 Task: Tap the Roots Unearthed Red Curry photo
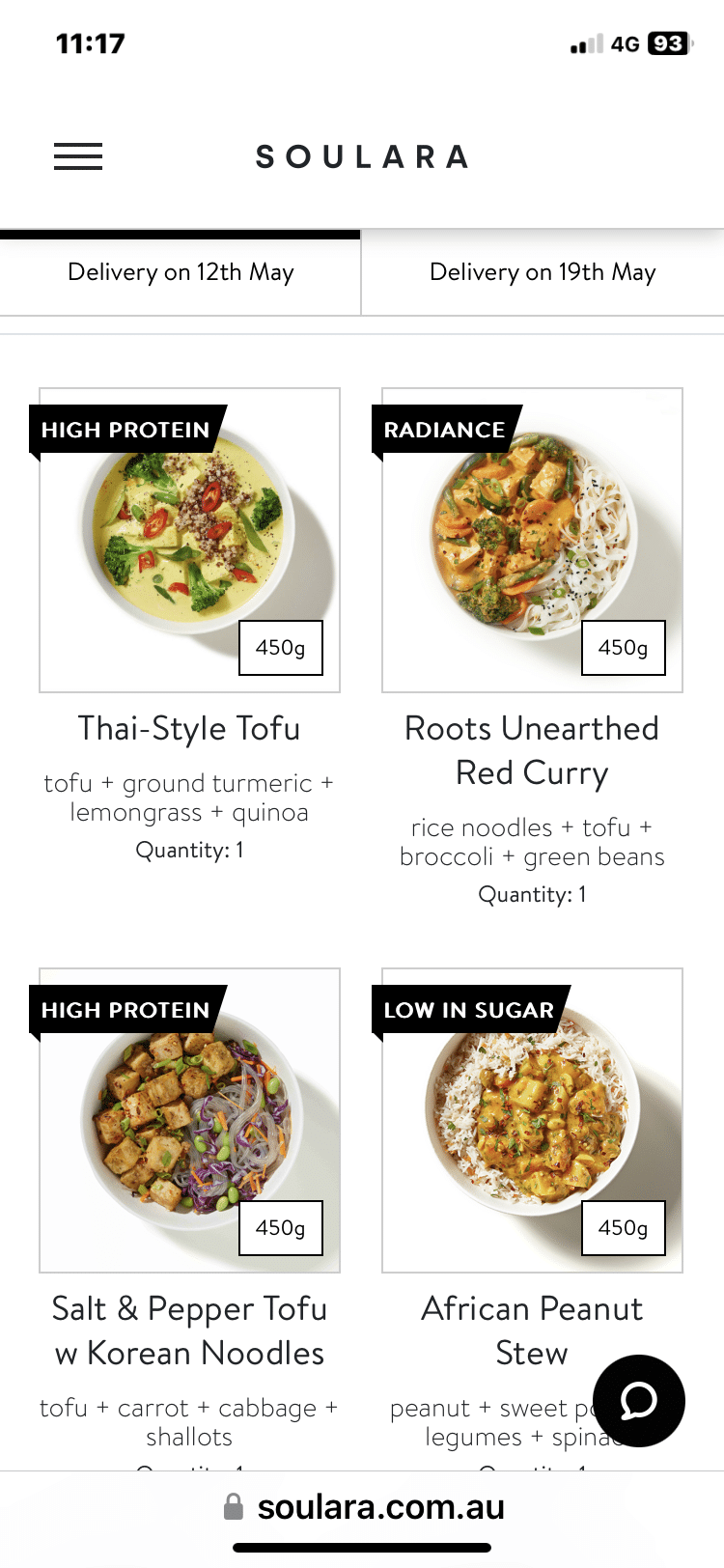click(532, 539)
